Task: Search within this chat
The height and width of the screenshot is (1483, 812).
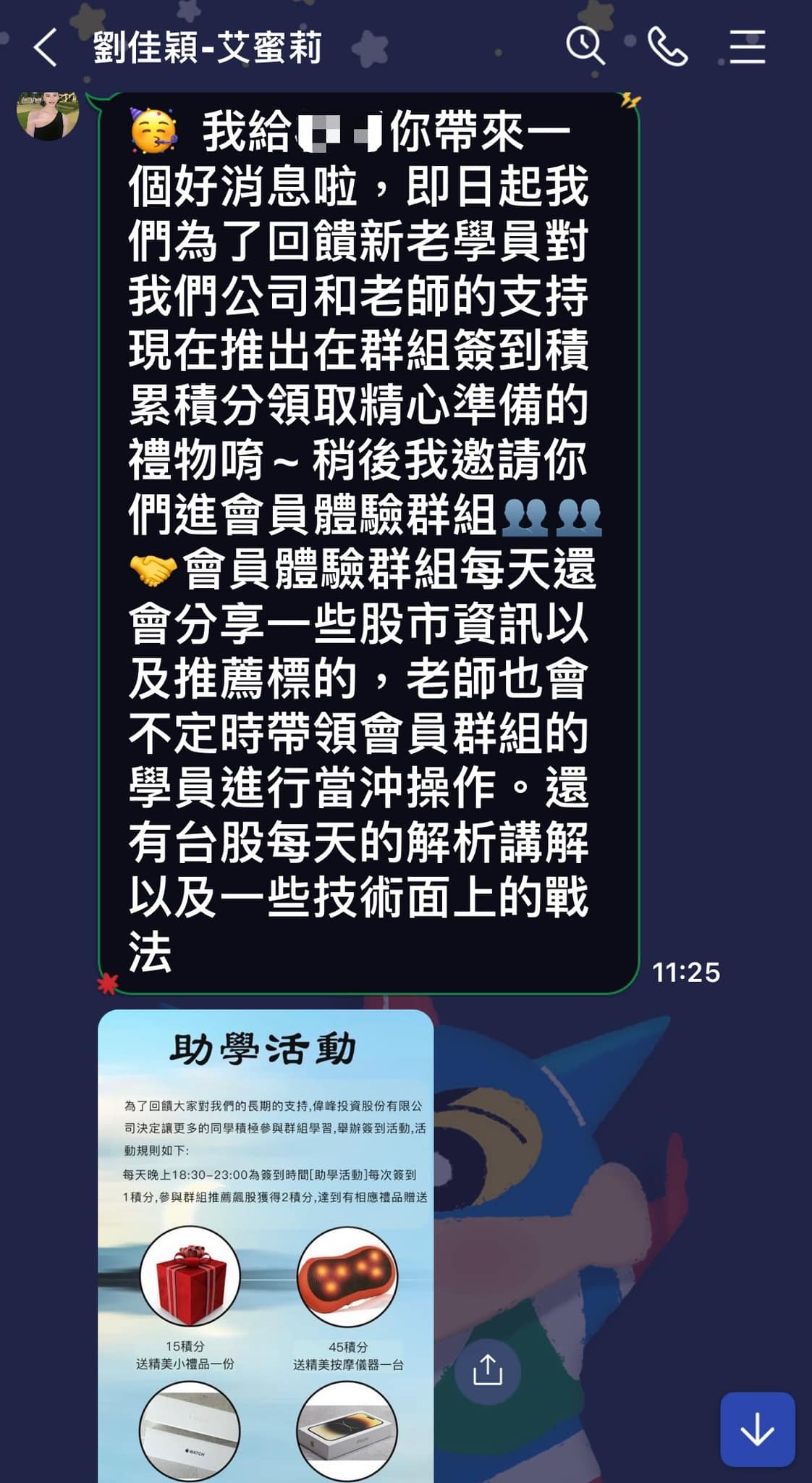Action: click(x=585, y=48)
